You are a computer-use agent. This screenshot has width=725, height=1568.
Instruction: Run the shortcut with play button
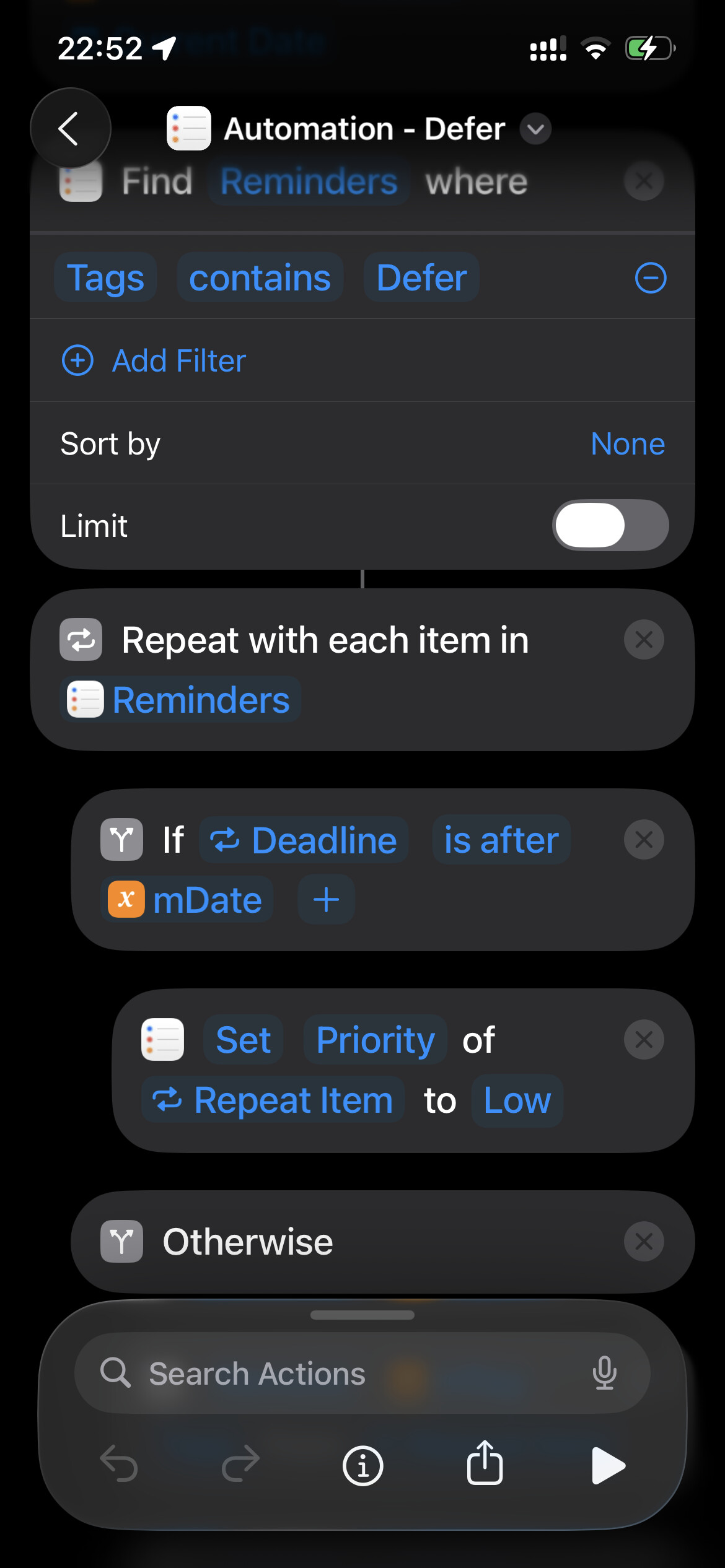pos(607,1465)
